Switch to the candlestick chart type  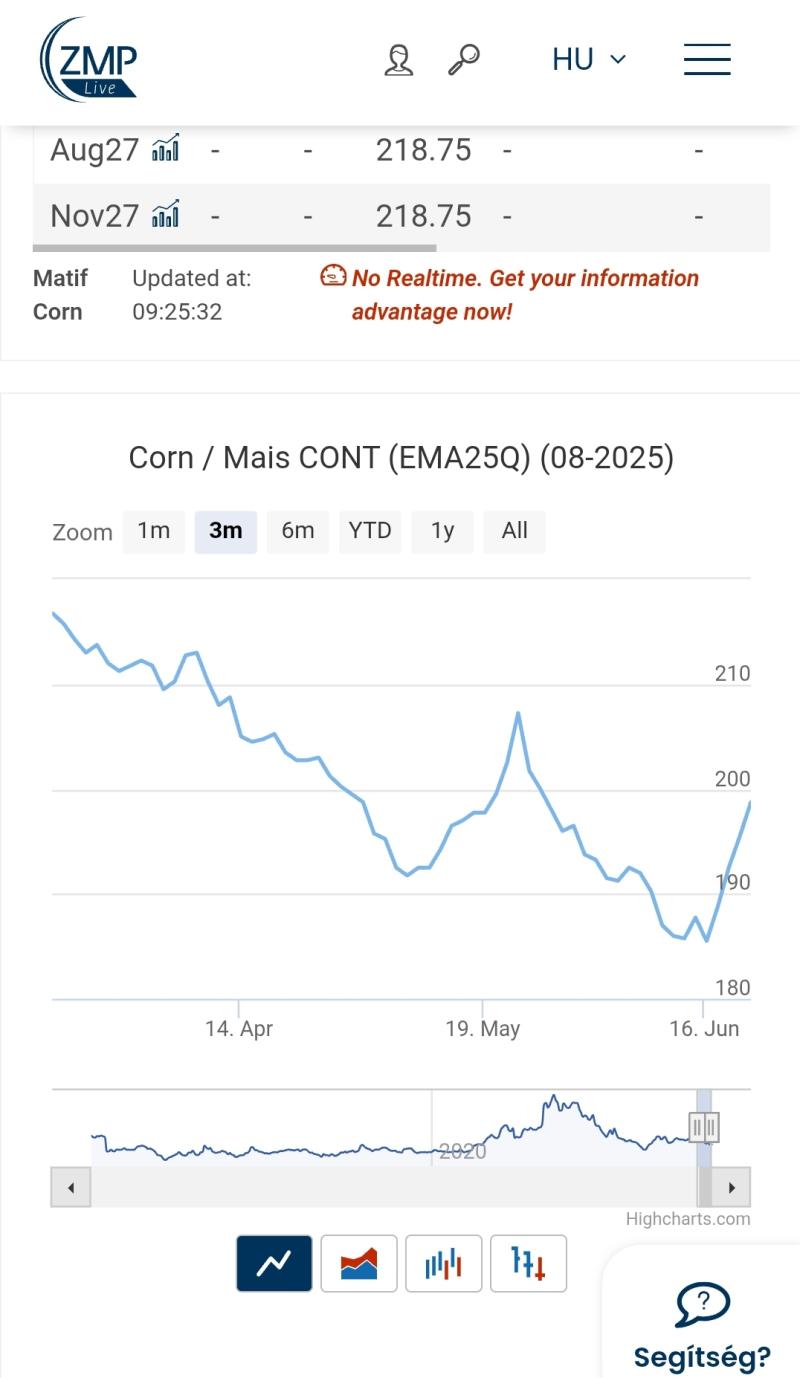pos(444,1263)
